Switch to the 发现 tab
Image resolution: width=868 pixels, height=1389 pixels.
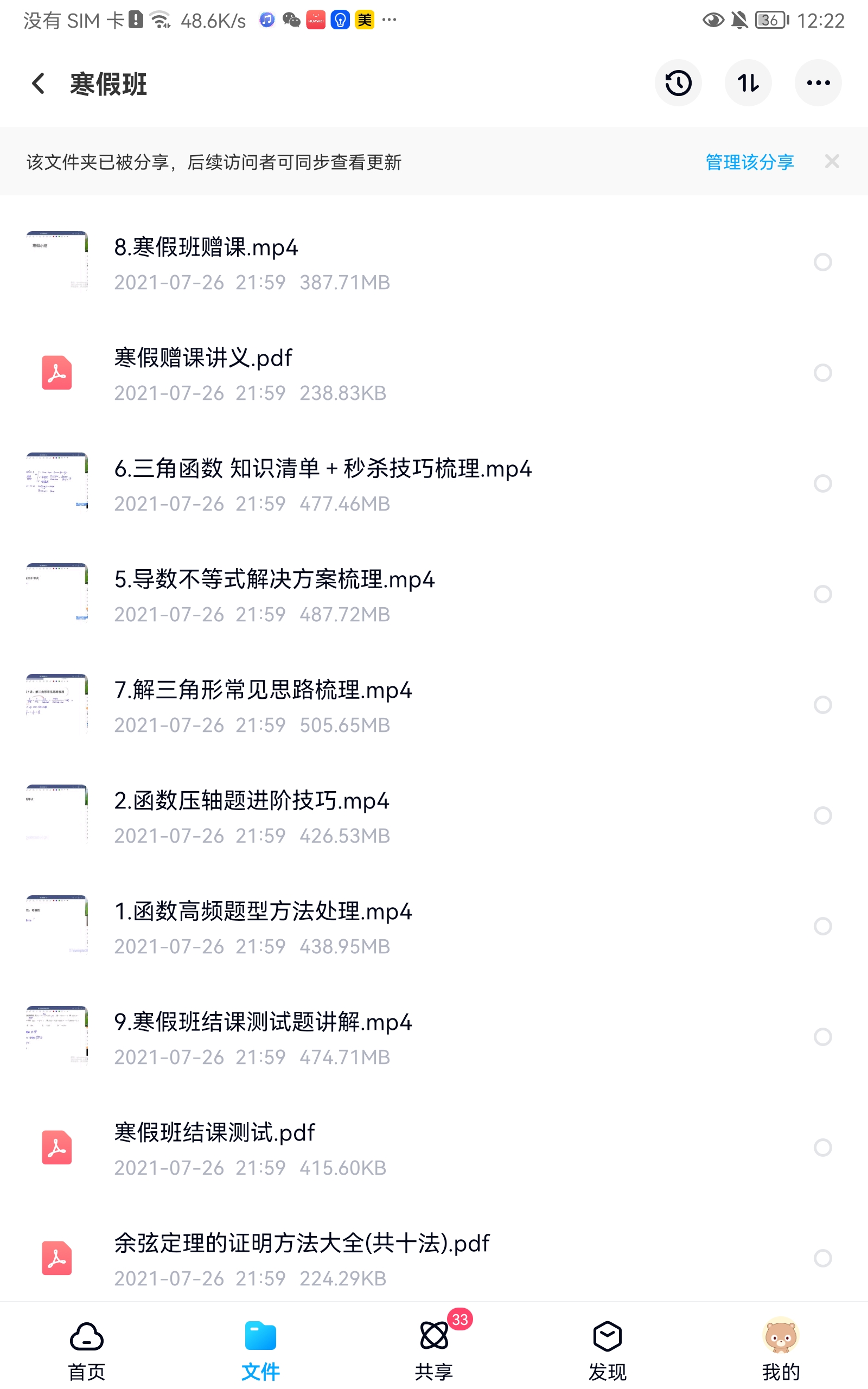tap(608, 1350)
